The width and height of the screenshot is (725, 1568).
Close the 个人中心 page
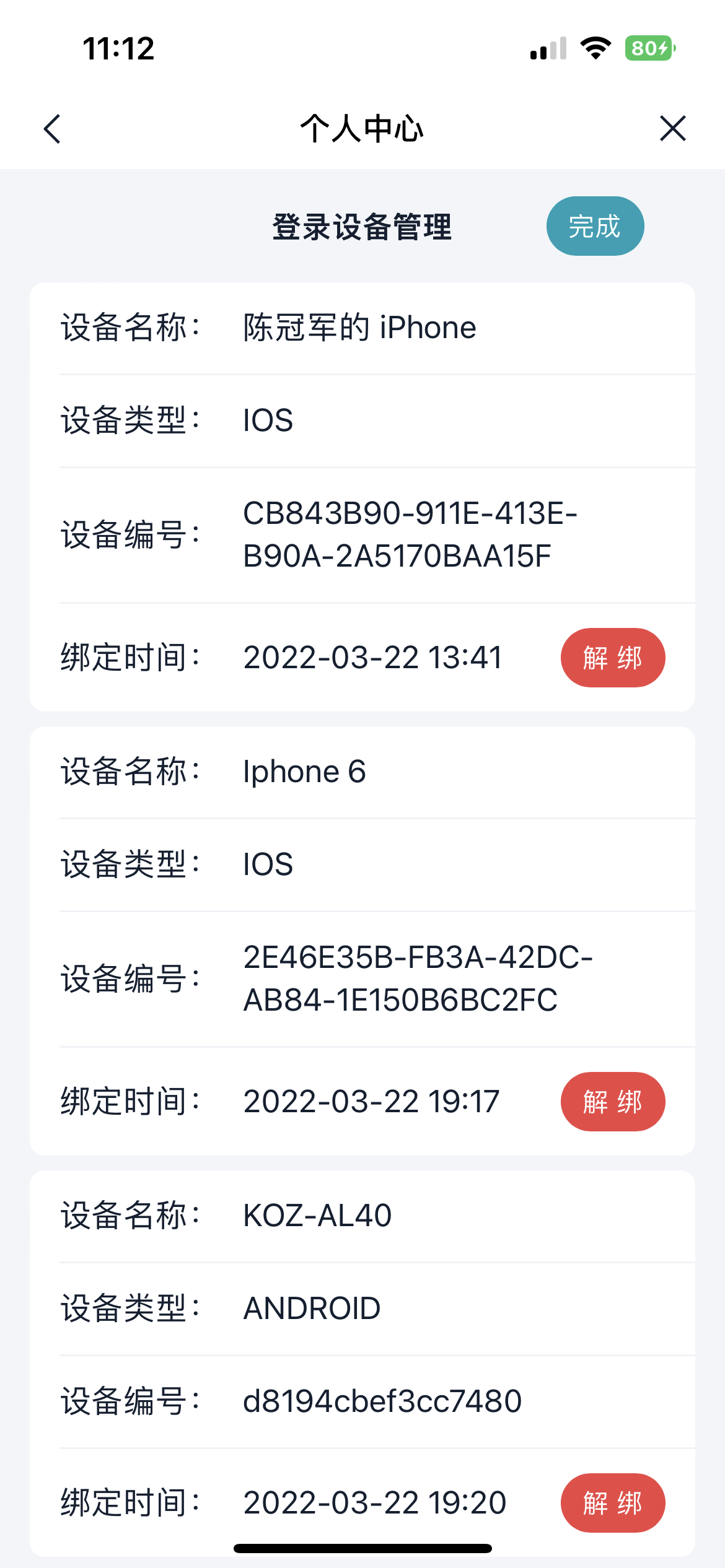tap(672, 129)
